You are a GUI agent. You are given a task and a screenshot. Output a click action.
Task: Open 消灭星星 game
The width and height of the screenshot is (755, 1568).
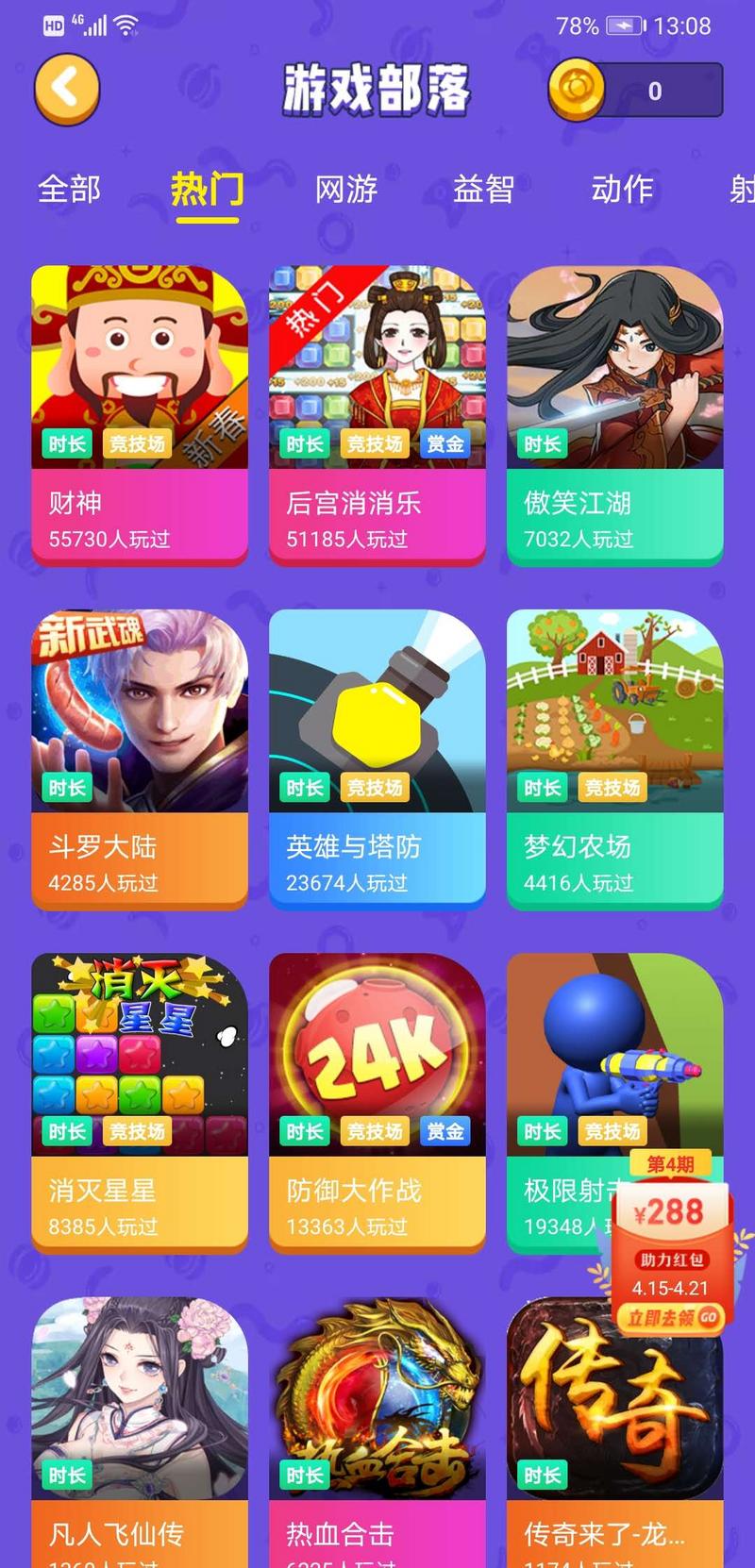pyautogui.click(x=140, y=1102)
